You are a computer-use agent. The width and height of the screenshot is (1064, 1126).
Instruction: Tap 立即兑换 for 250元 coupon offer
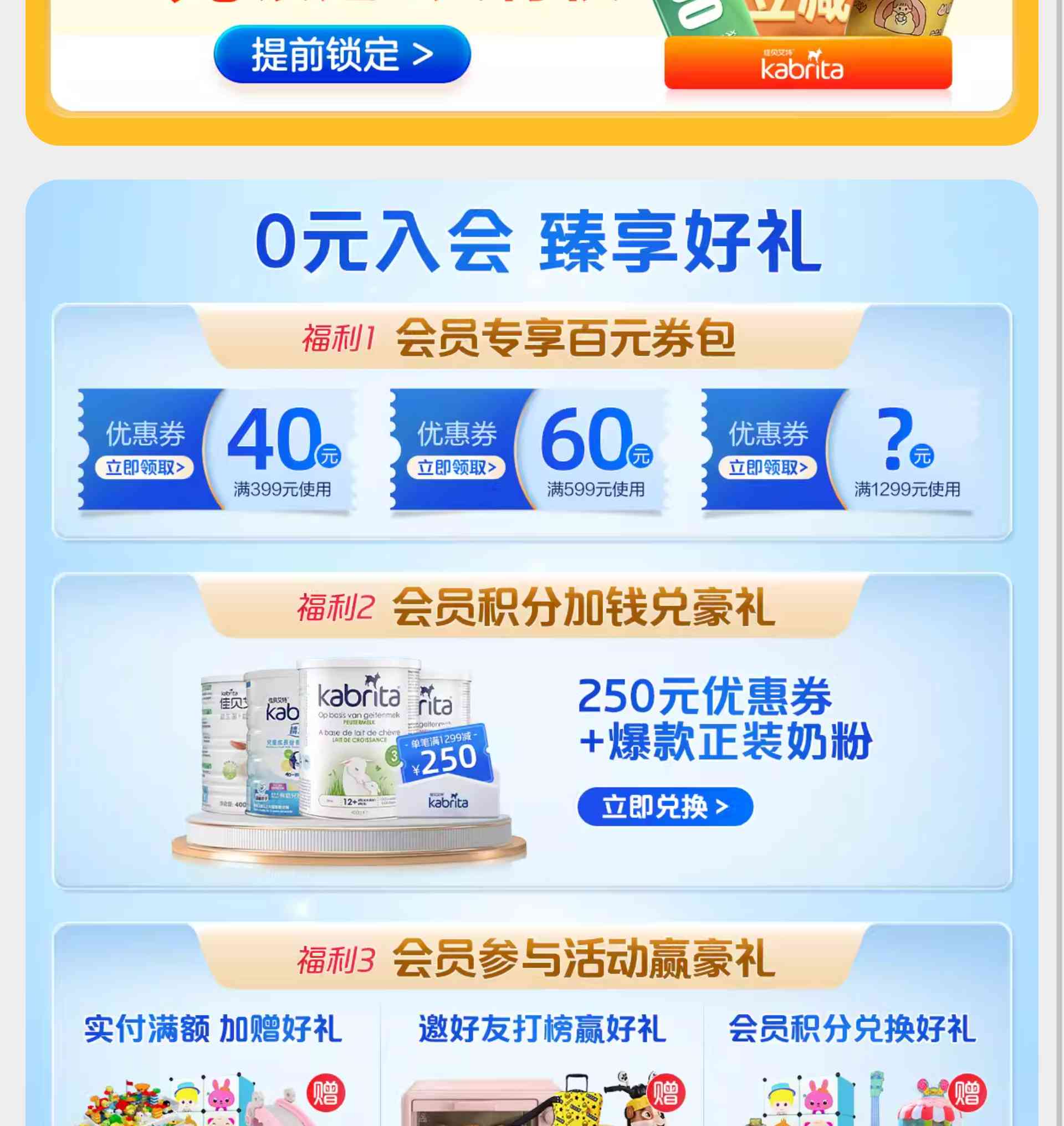[x=664, y=806]
